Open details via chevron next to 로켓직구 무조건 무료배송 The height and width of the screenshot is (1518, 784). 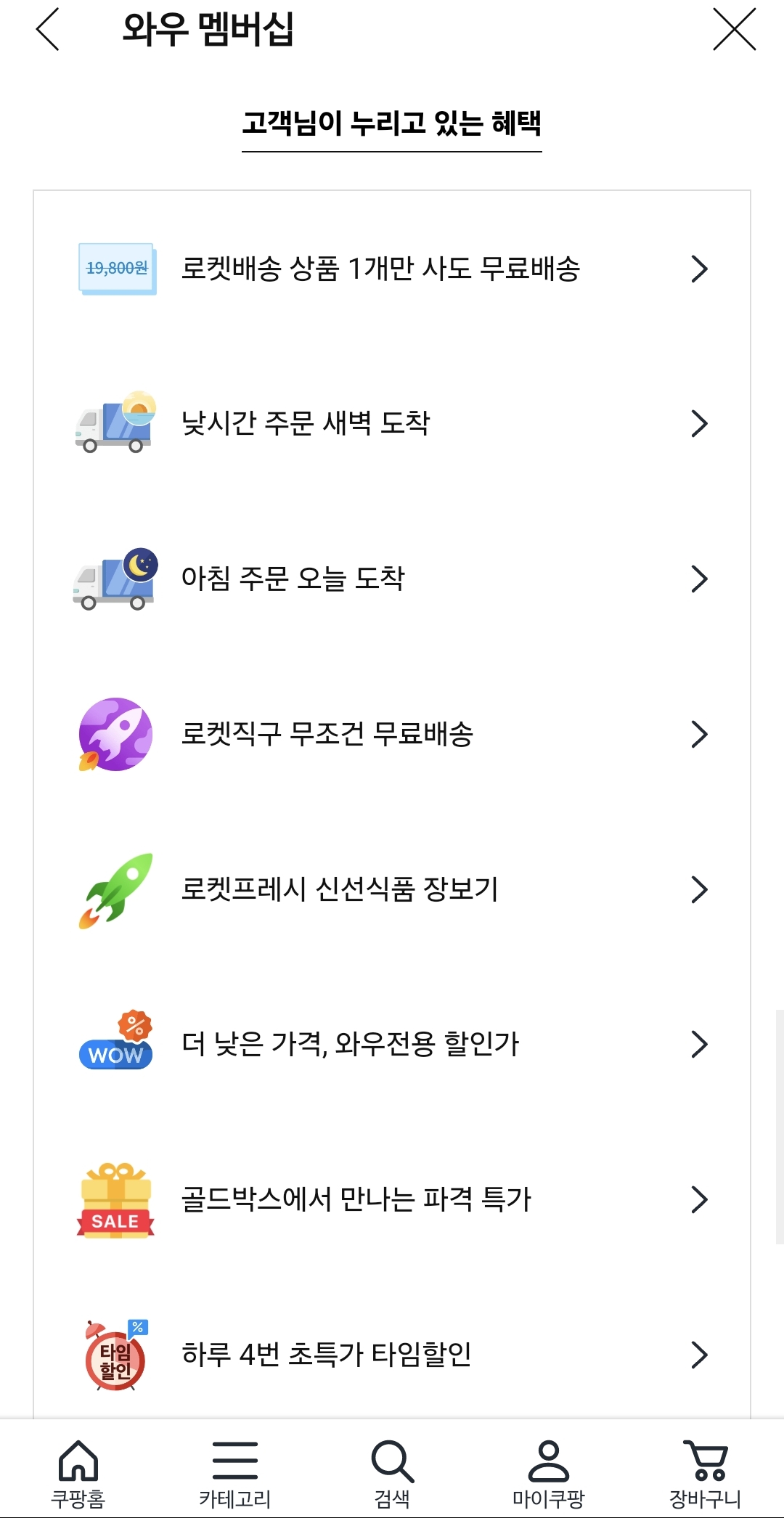click(x=699, y=734)
